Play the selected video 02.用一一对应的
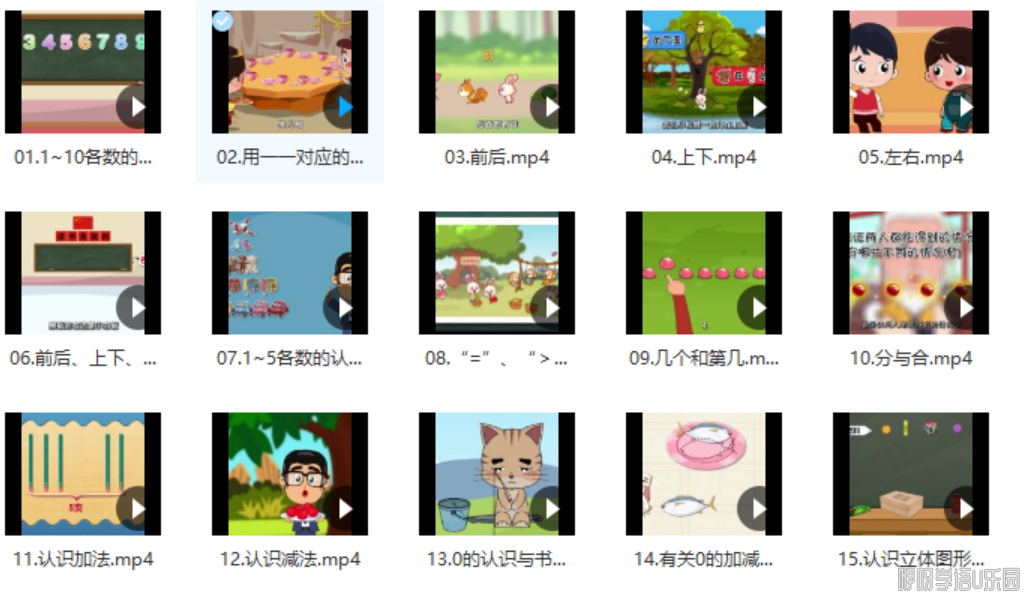 345,106
